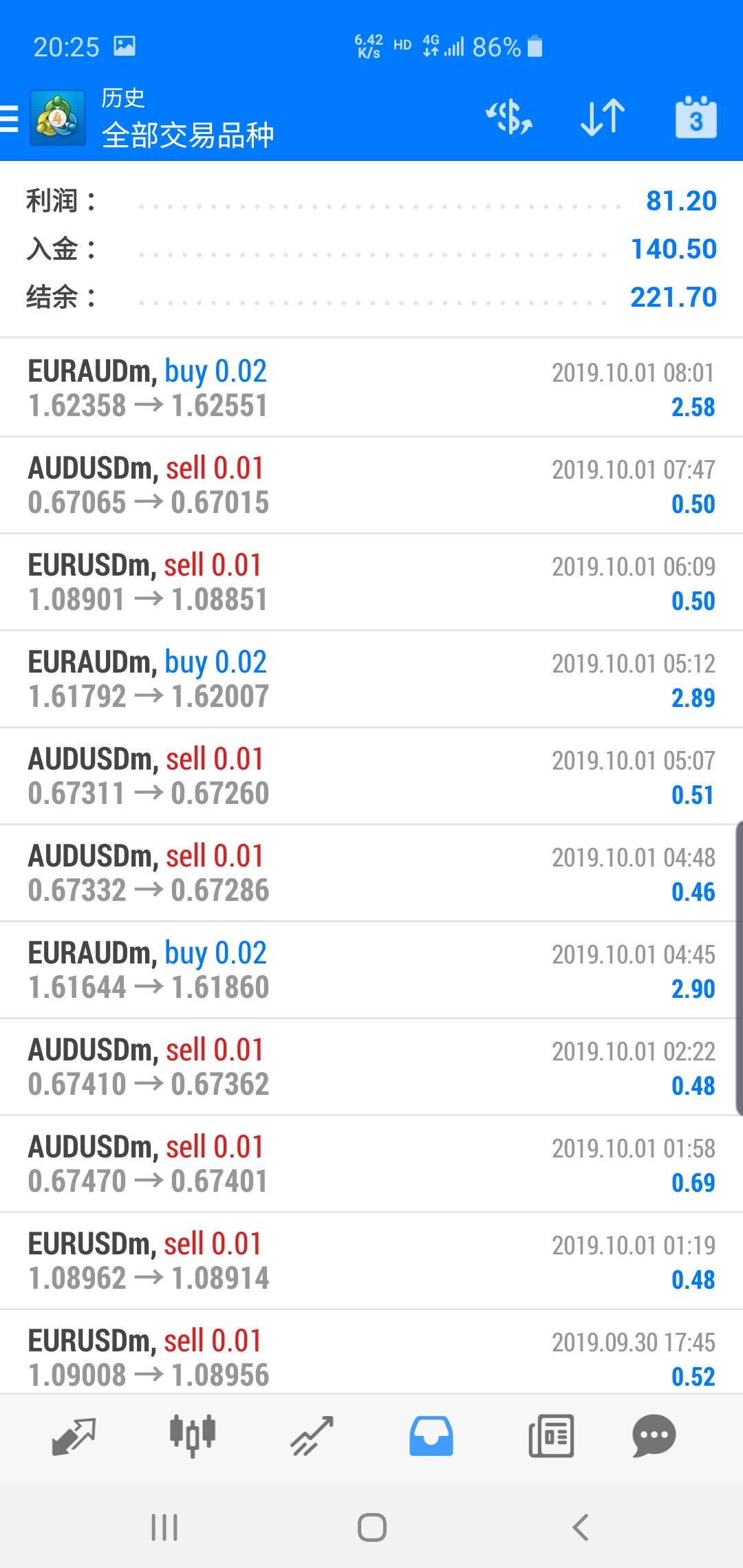Open the symbol filter currency icon
This screenshot has width=743, height=1568.
509,118
